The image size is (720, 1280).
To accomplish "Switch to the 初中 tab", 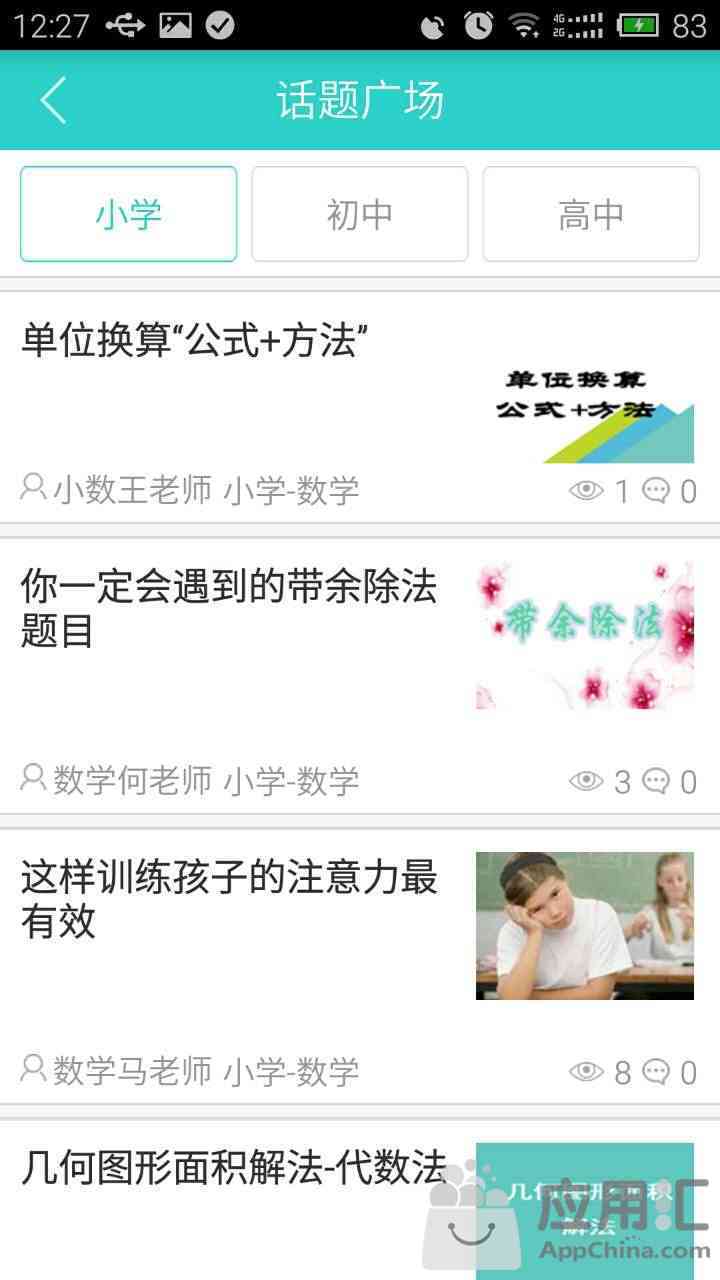I will tap(360, 214).
